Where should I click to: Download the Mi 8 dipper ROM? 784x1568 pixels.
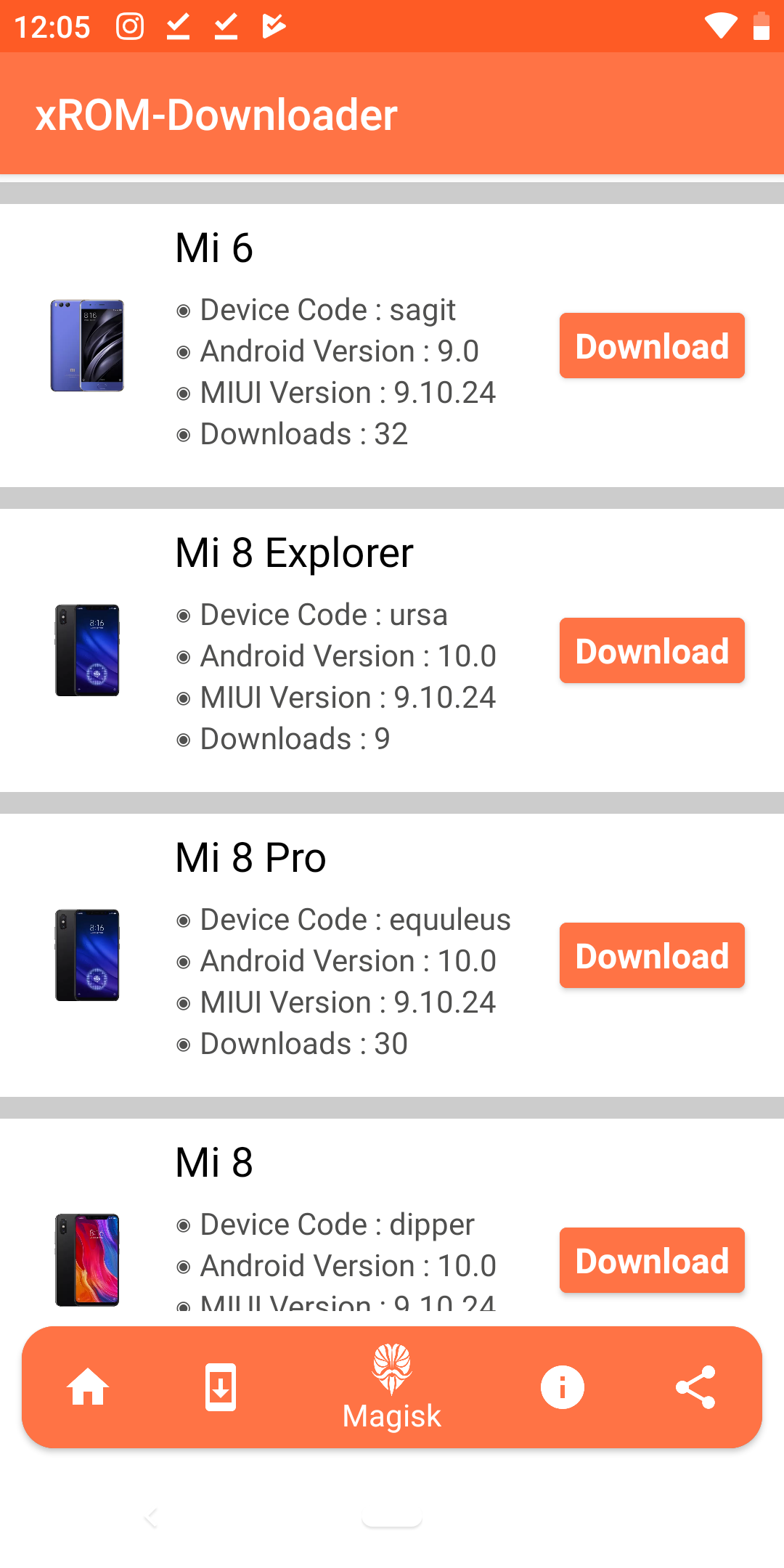click(652, 1260)
